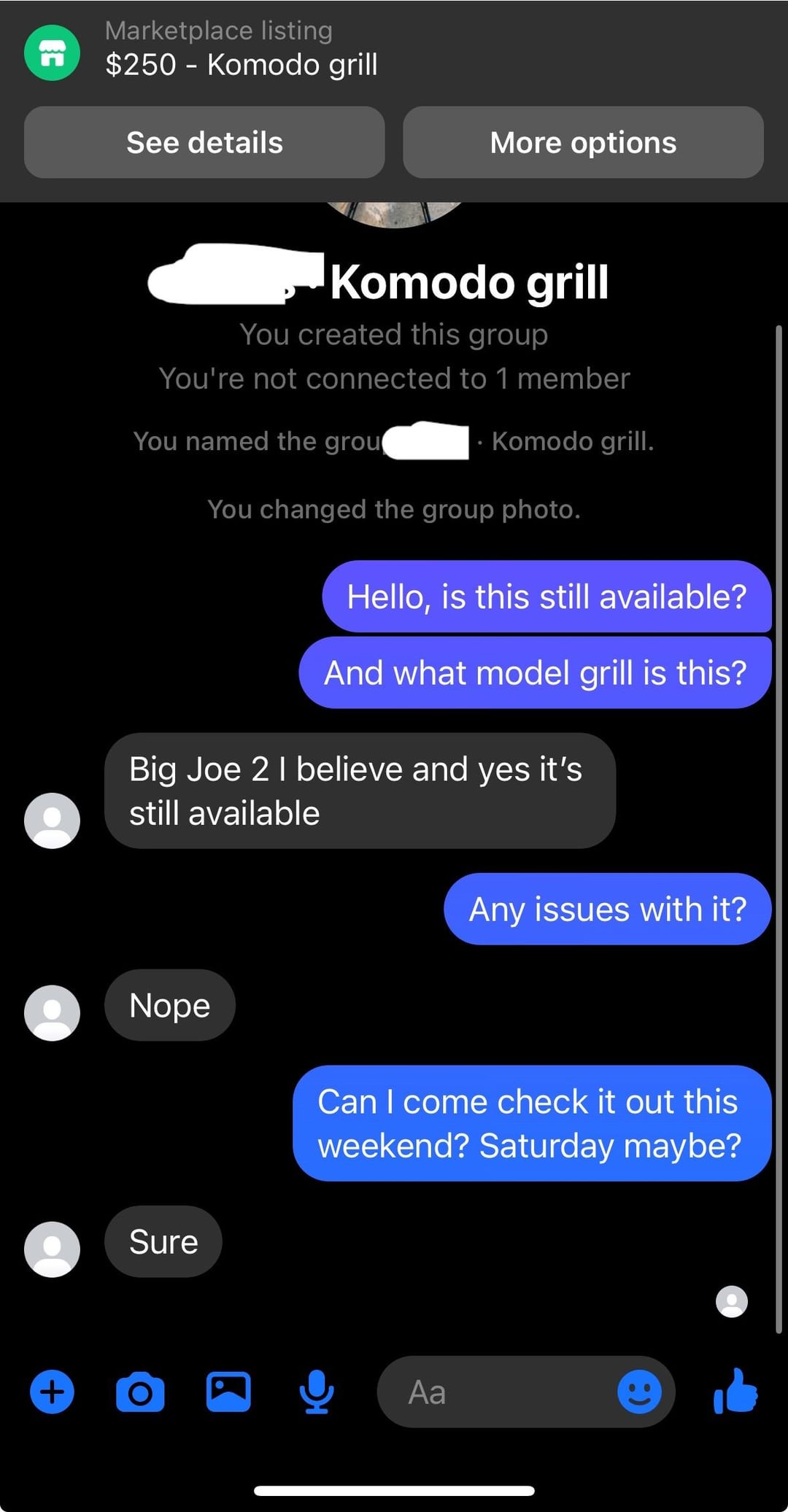The height and width of the screenshot is (1512, 788).
Task: Focus the Aa message field
Action: tap(496, 1392)
